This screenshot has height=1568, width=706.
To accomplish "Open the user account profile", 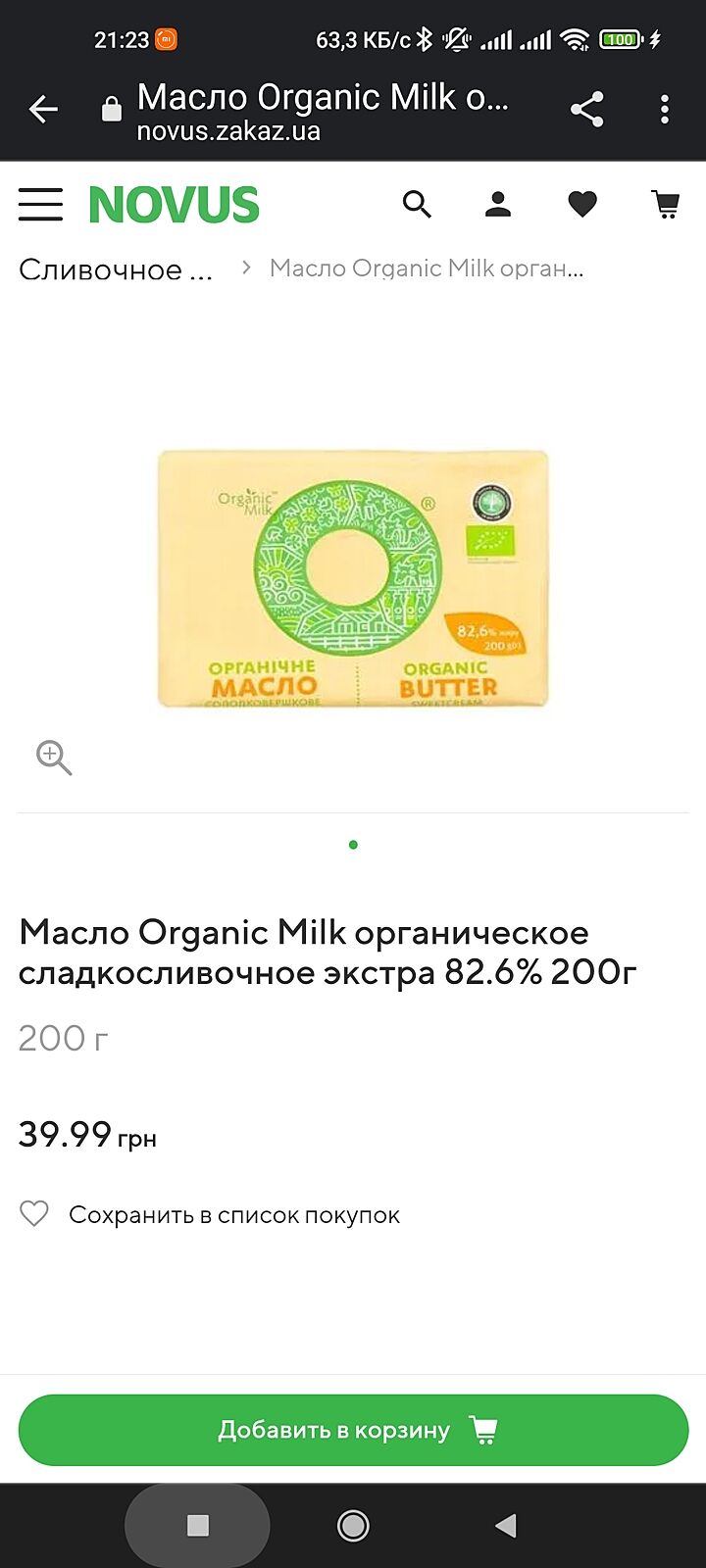I will 498,204.
